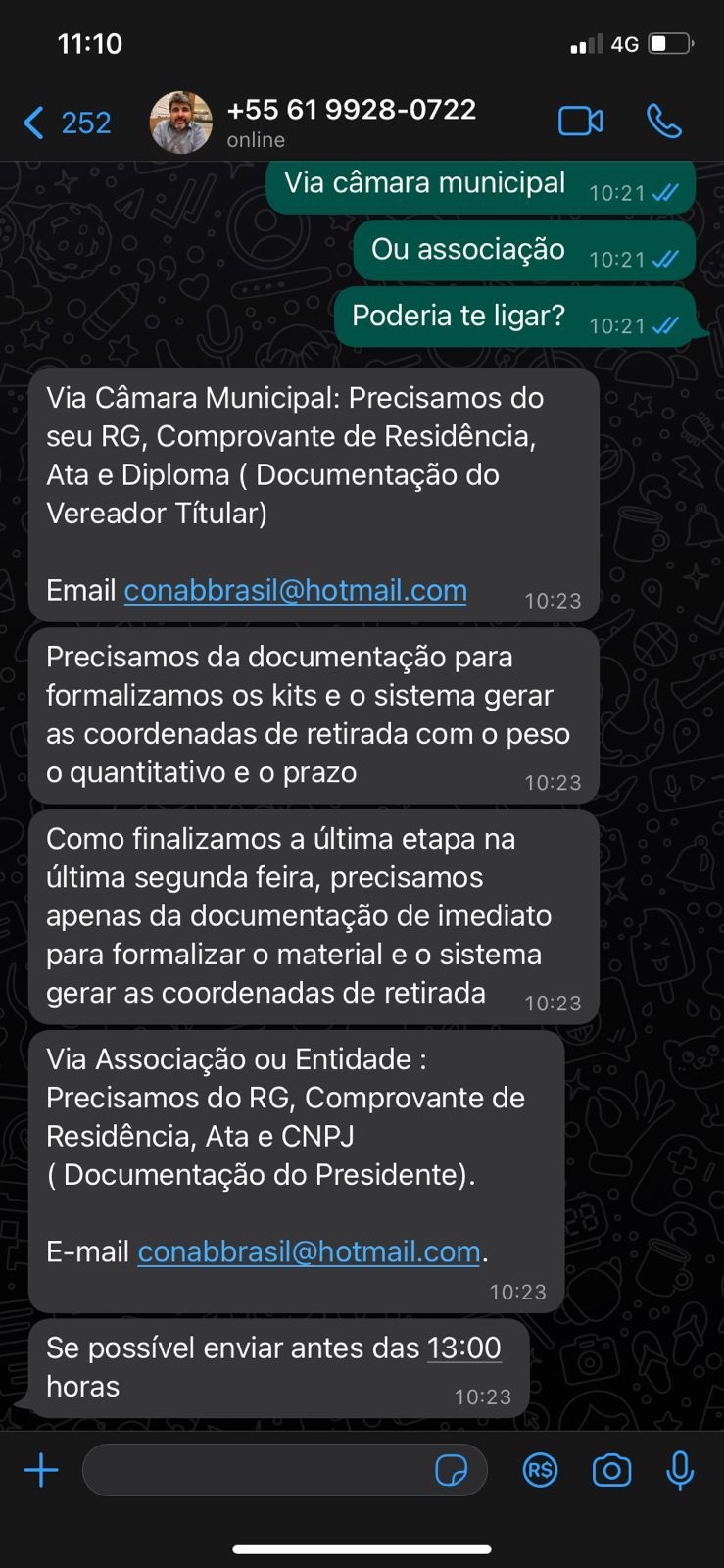Focus the message text field
The image size is (724, 1568).
point(255,1470)
